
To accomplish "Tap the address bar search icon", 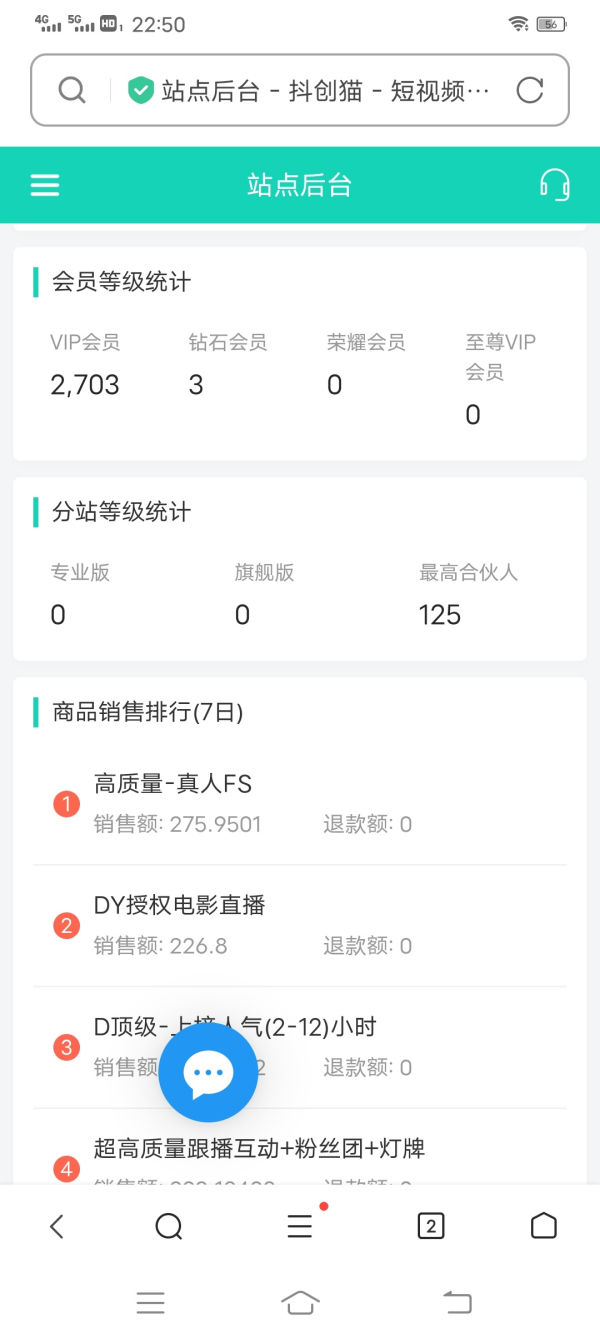I will coord(72,91).
